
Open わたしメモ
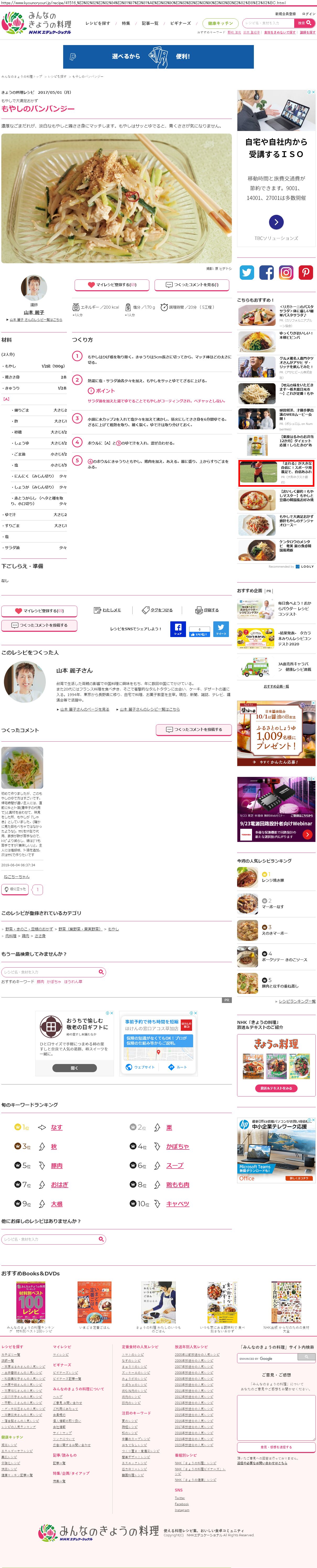coord(108,610)
